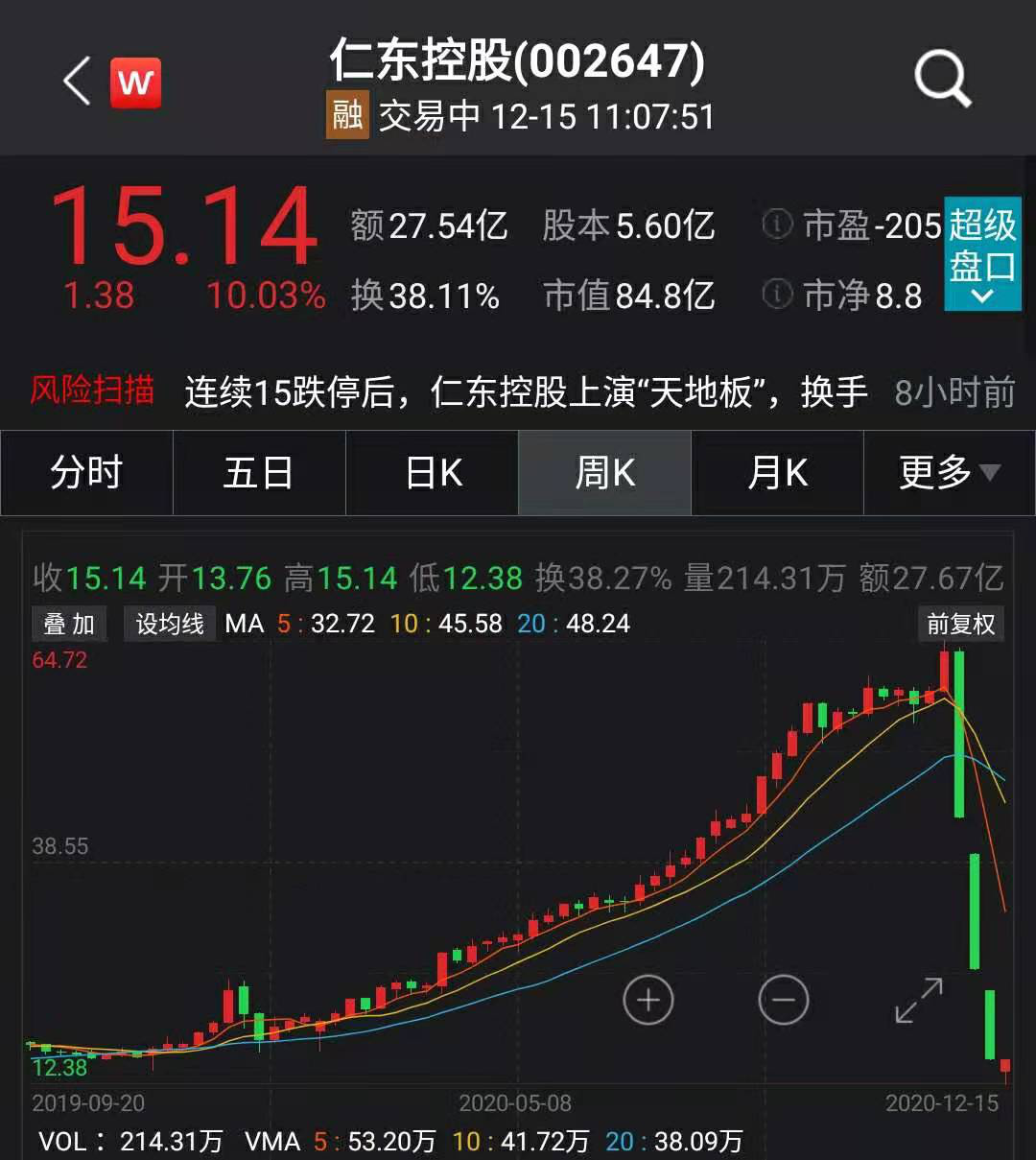
Task: Switch to the 分时 chart tab
Action: [x=86, y=473]
